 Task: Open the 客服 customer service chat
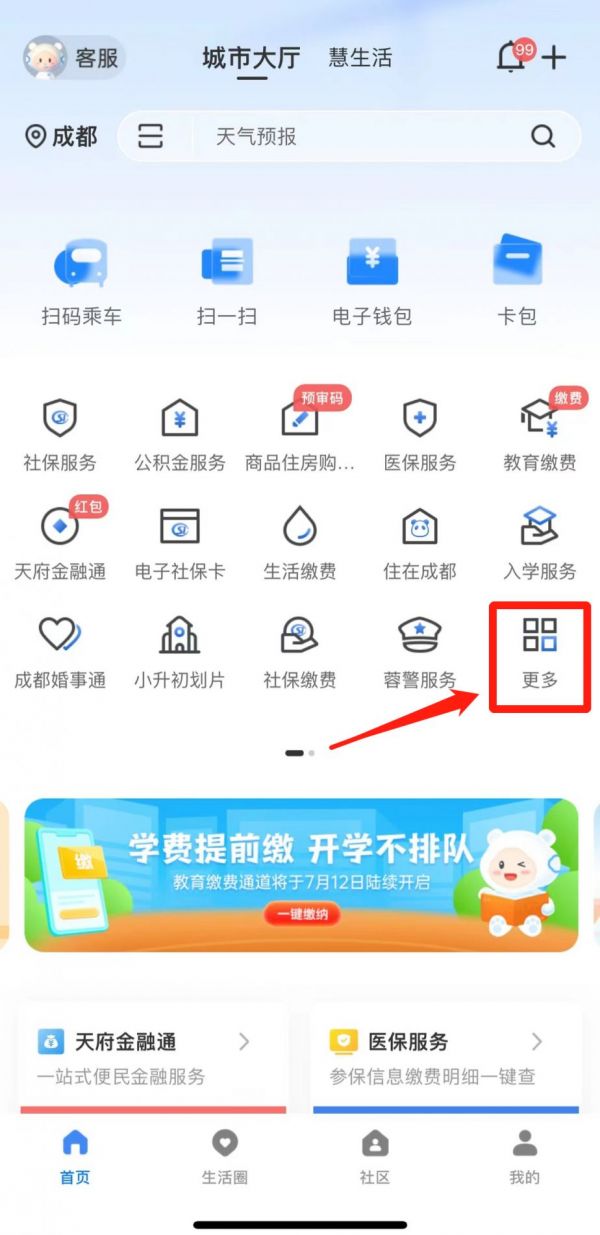74,58
